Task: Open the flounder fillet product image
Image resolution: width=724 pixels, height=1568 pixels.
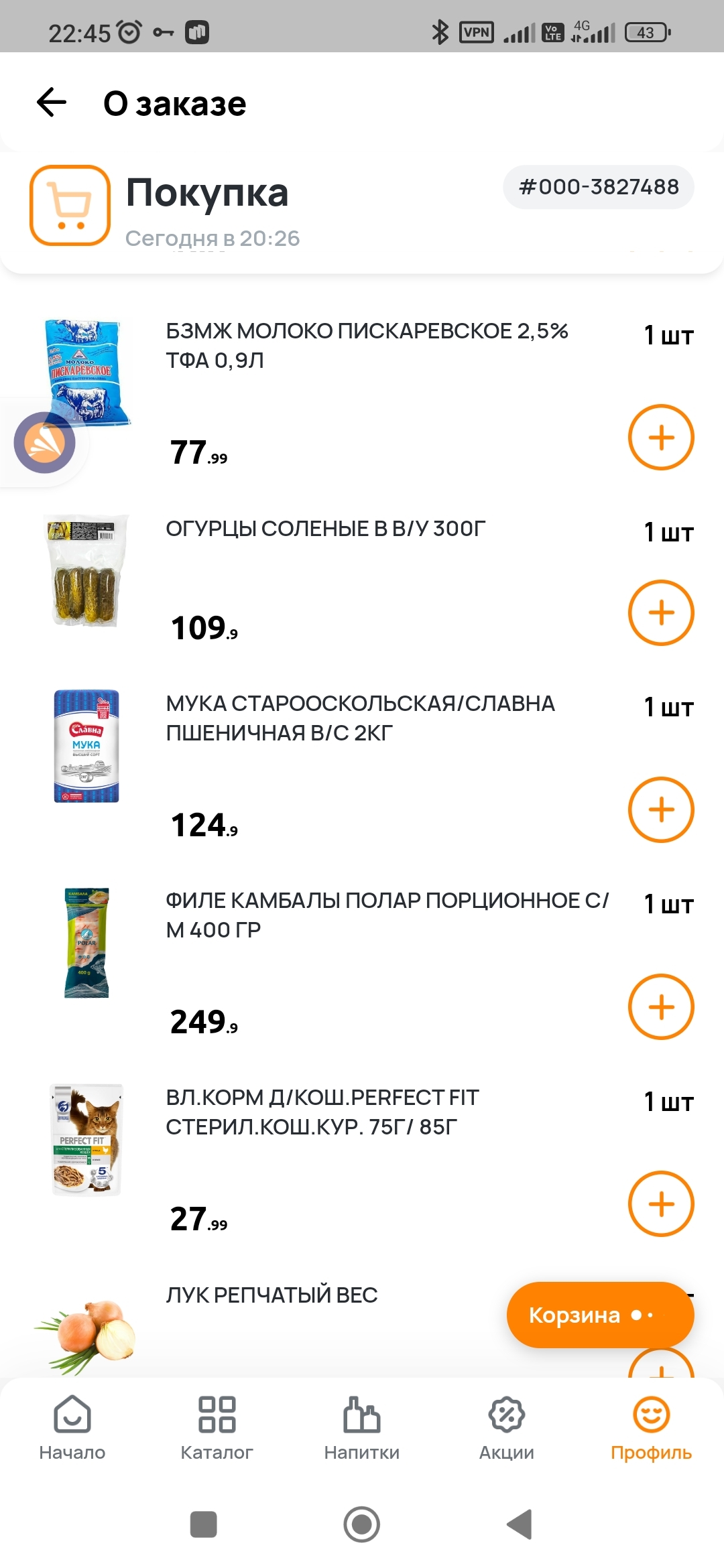Action: 86,943
